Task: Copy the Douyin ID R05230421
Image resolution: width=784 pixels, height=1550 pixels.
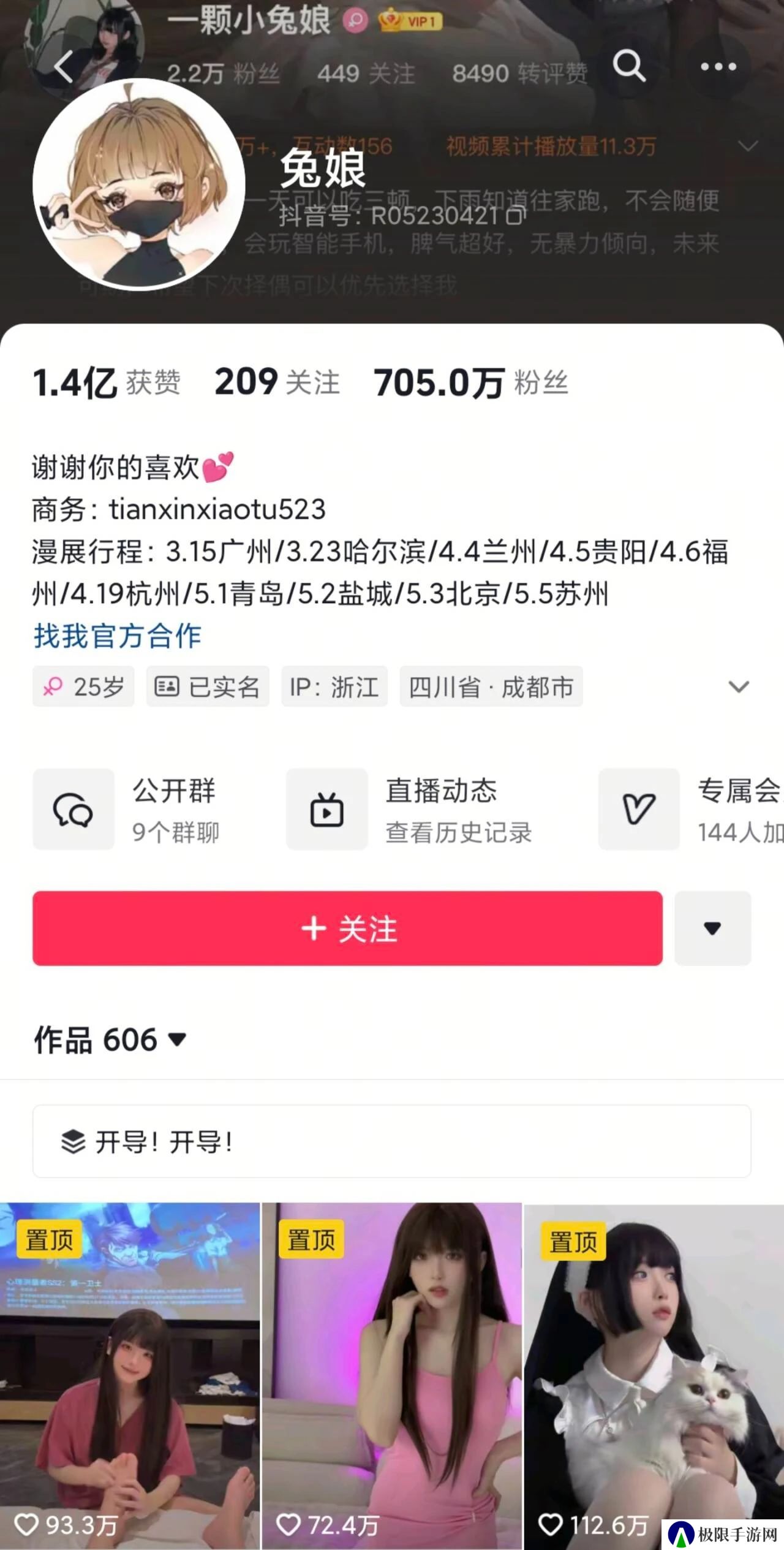Action: [516, 216]
